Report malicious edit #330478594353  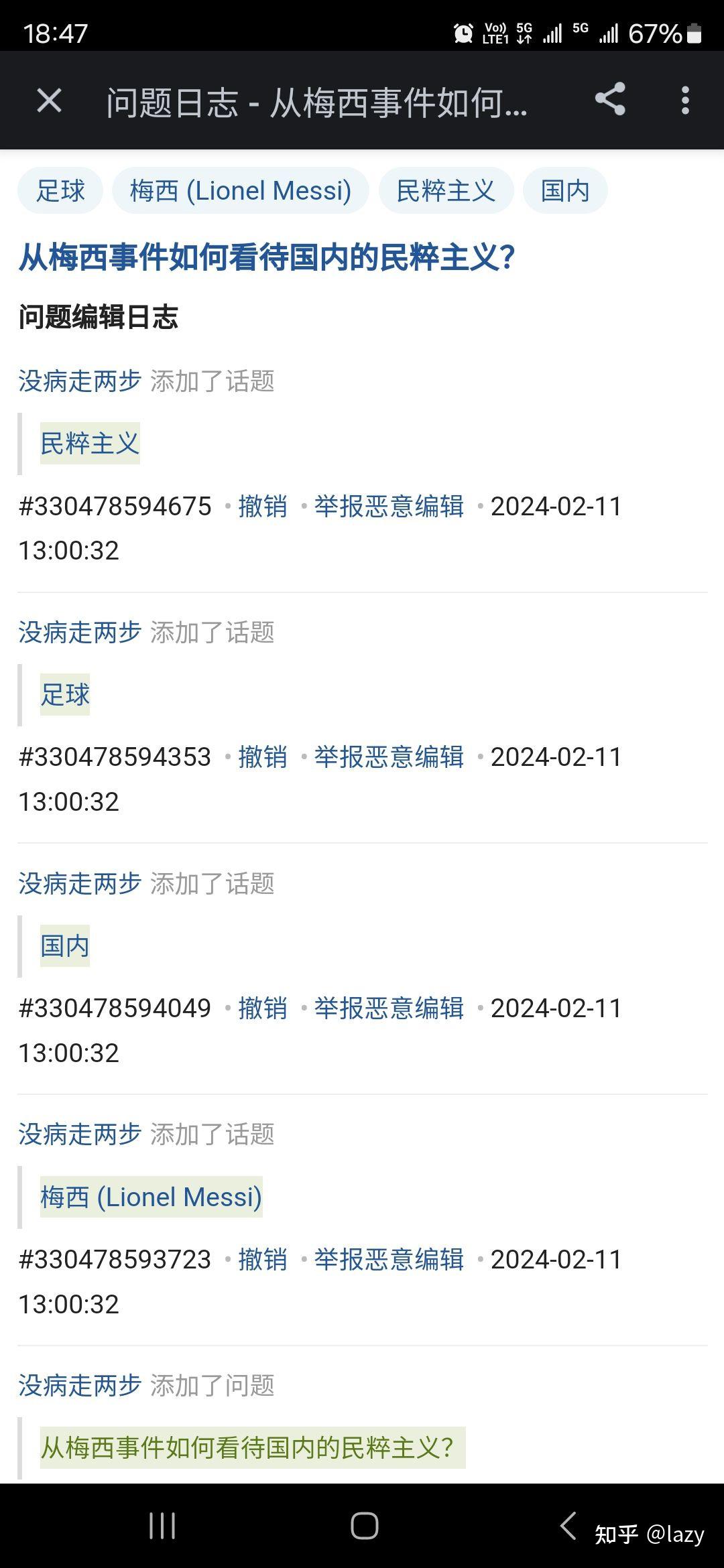coord(389,757)
